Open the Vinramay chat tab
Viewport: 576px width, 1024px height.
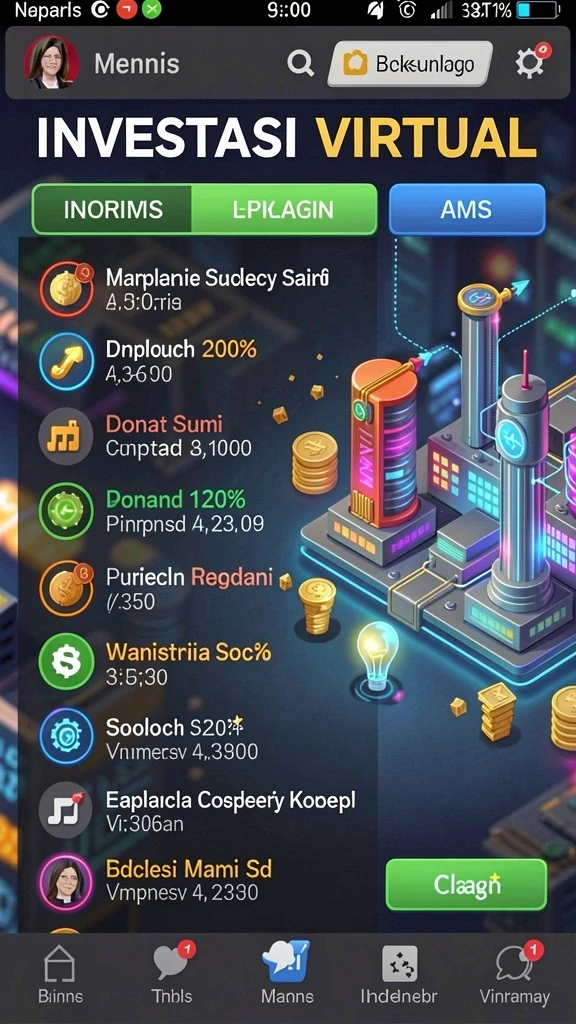coord(515,973)
